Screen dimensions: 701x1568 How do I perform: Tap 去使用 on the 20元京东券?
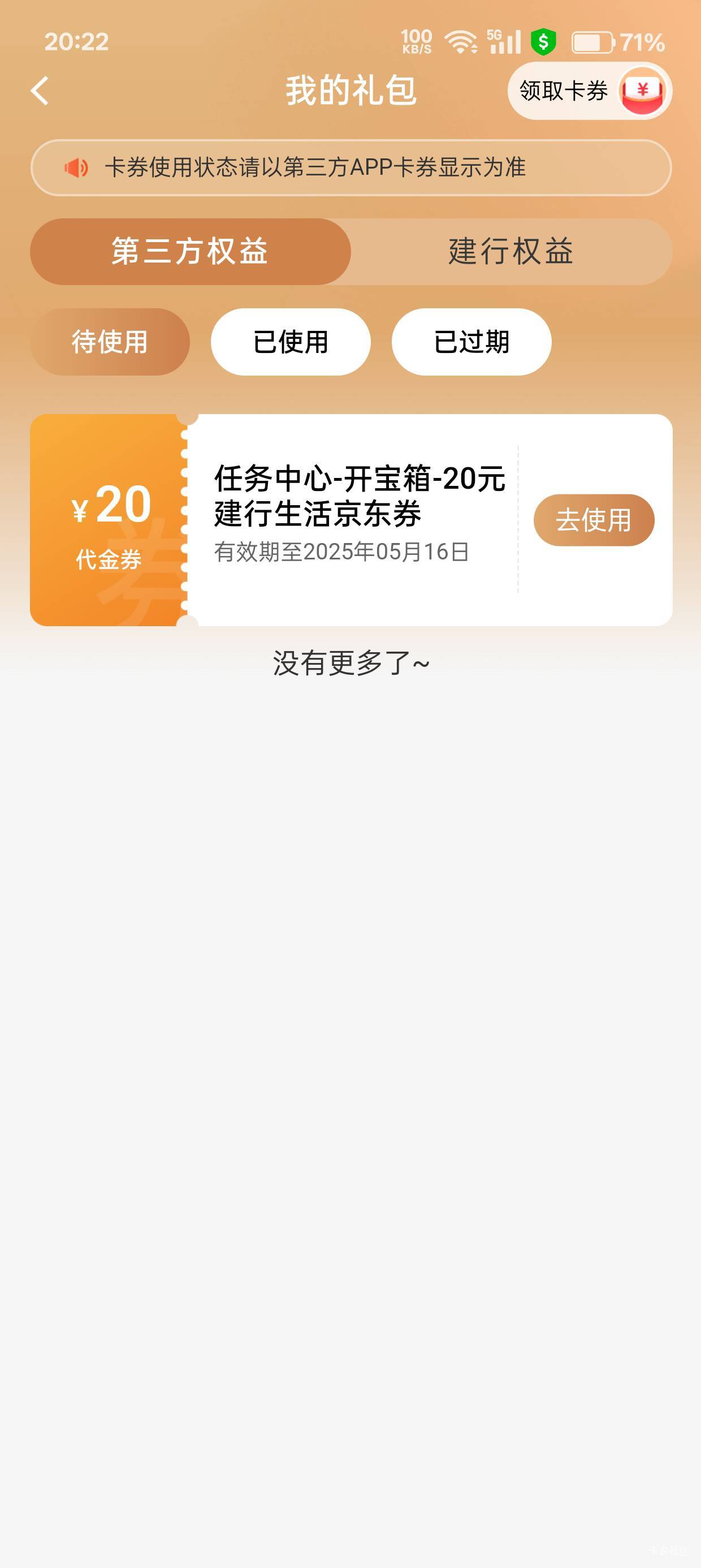pos(594,520)
